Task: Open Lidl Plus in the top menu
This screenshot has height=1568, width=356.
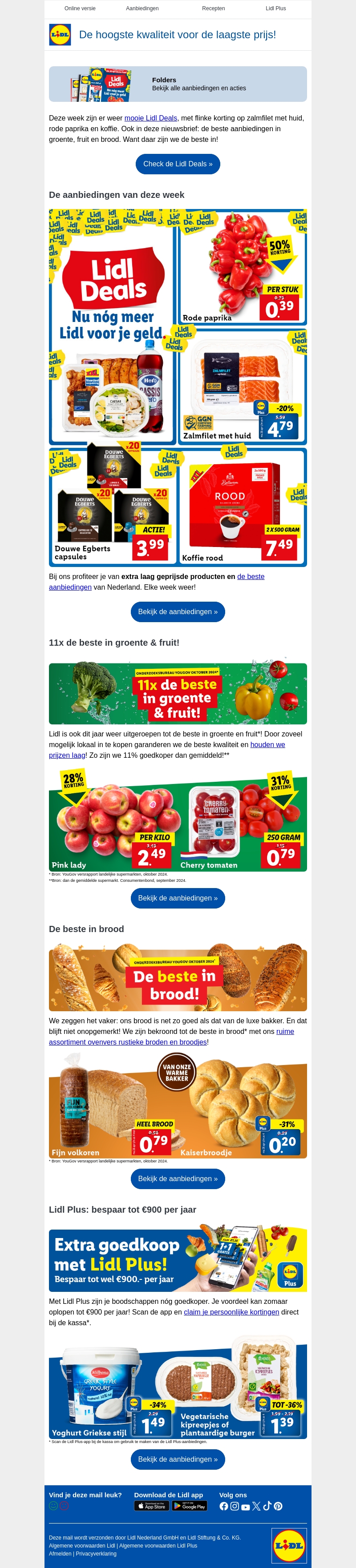Action: (275, 8)
